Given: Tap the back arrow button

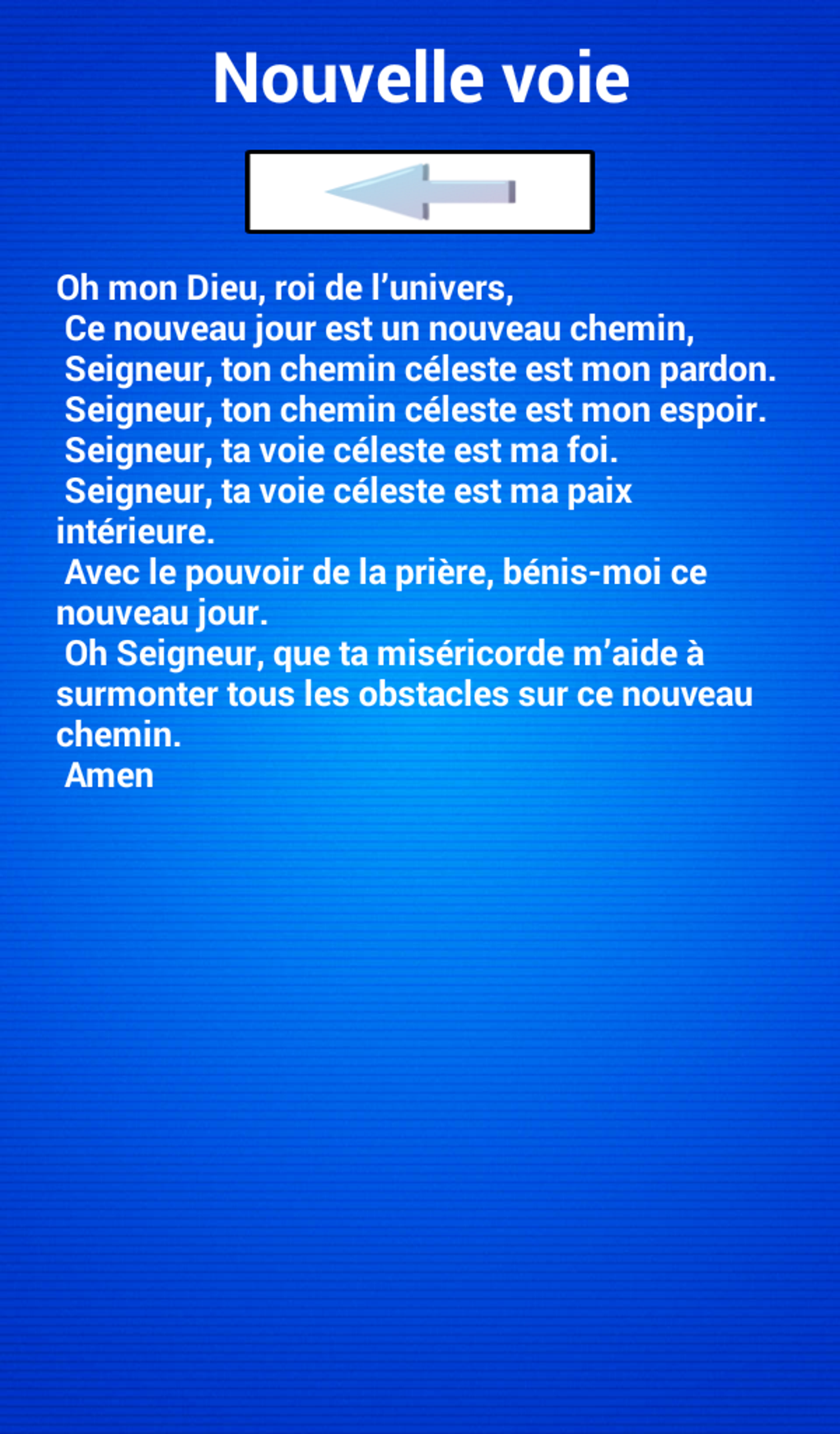Looking at the screenshot, I should pos(420,192).
